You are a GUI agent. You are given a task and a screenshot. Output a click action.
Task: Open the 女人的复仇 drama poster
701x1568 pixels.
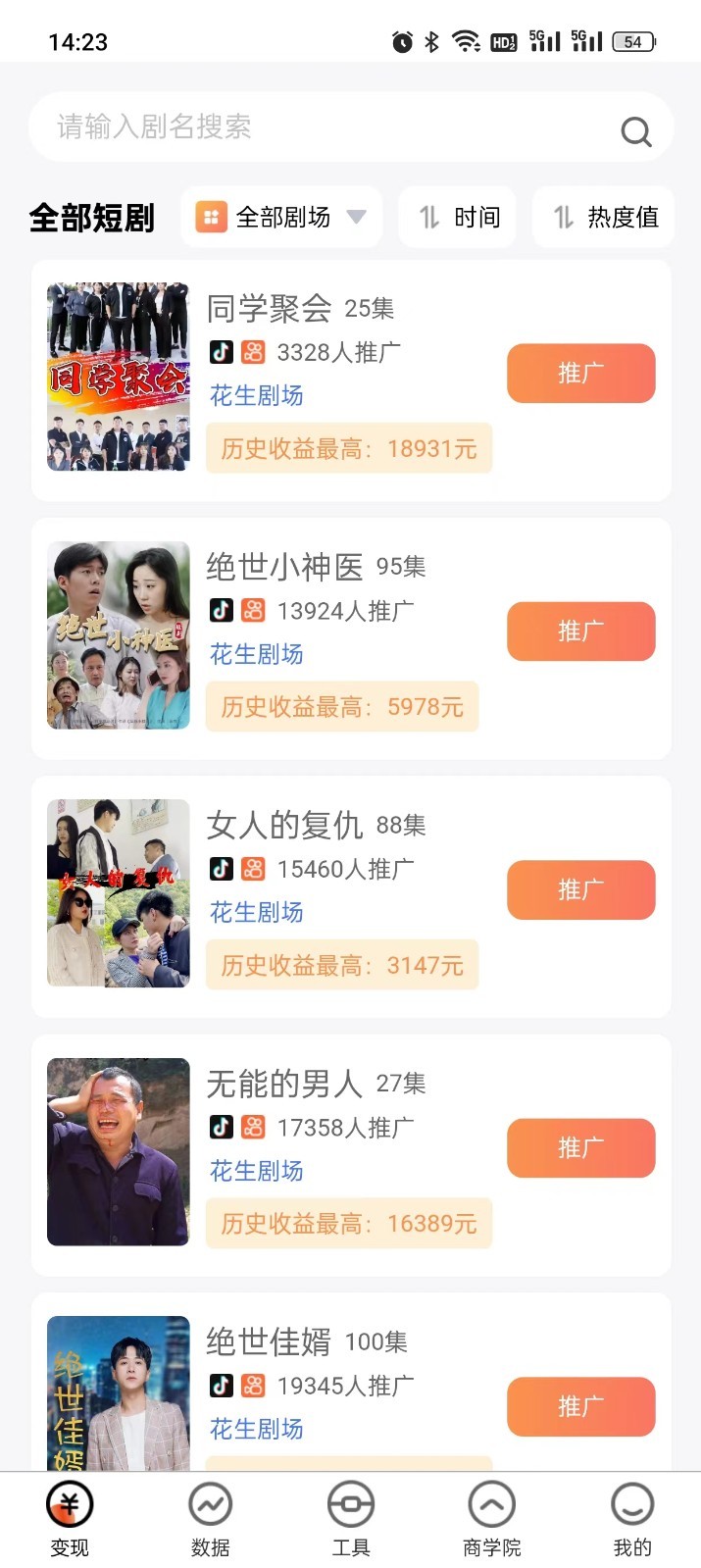(119, 893)
